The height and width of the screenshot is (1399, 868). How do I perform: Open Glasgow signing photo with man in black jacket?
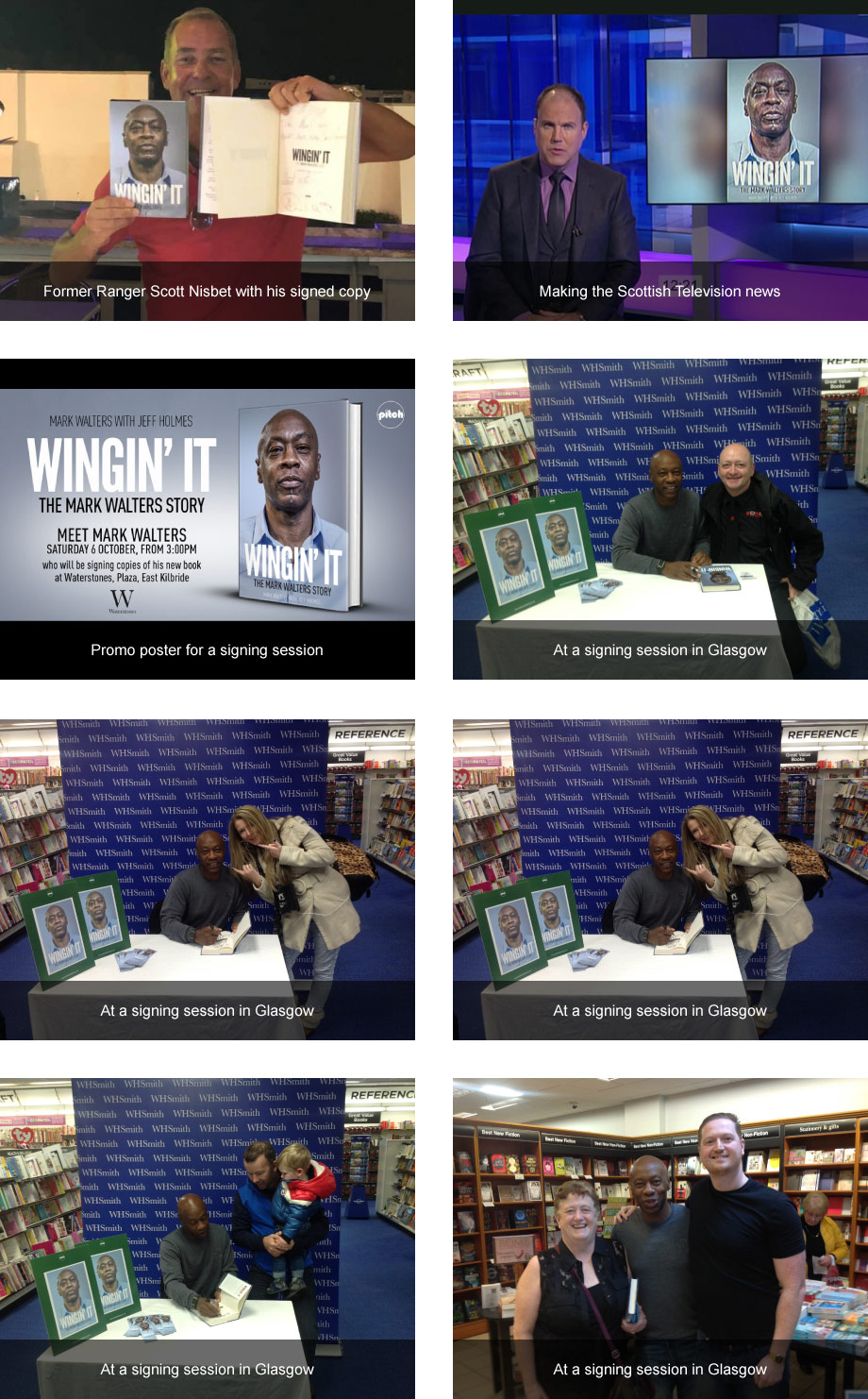coord(659,519)
